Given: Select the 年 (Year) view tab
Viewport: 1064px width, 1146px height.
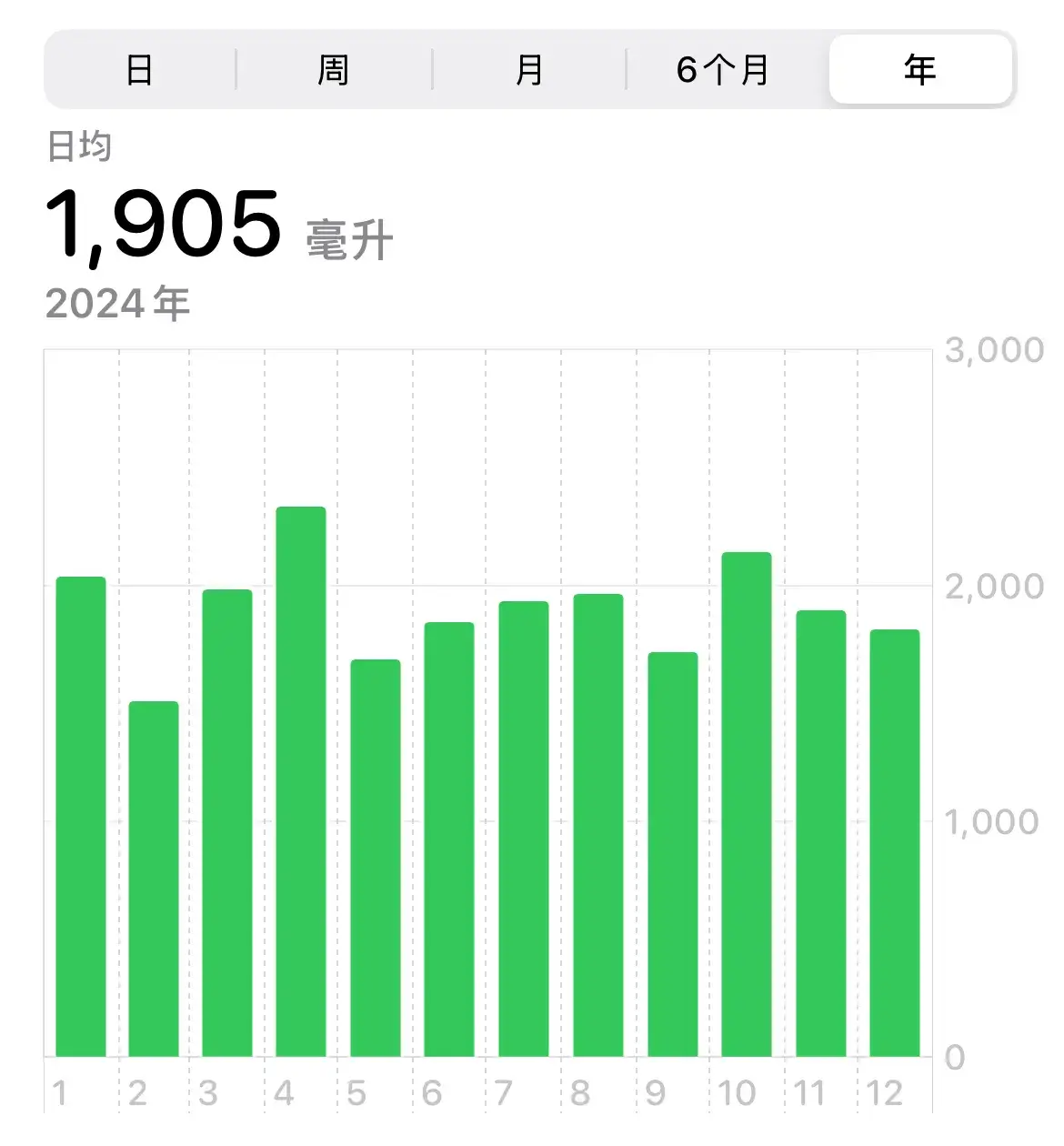Looking at the screenshot, I should (919, 68).
